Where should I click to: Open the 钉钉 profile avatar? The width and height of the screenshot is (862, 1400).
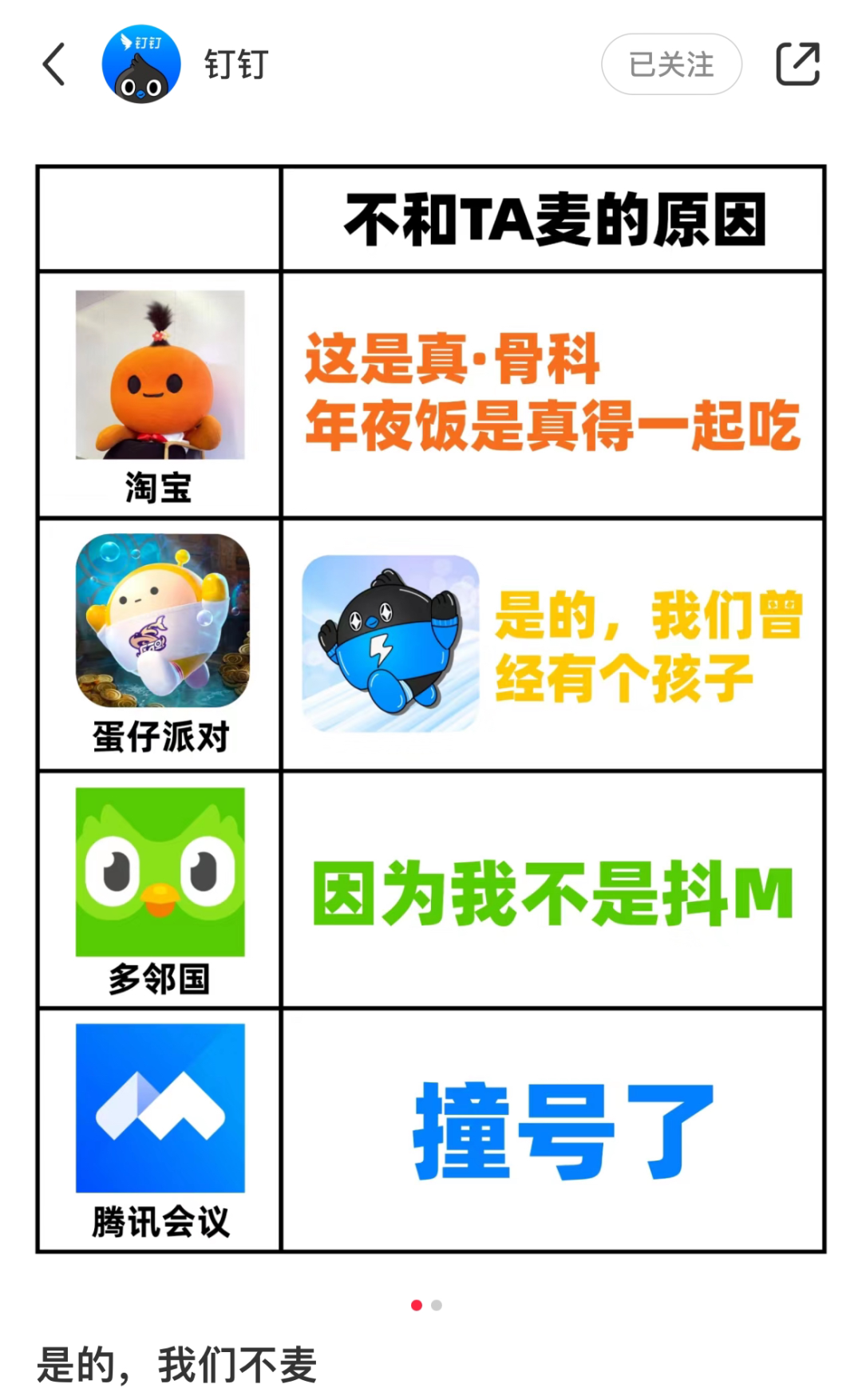click(x=141, y=64)
